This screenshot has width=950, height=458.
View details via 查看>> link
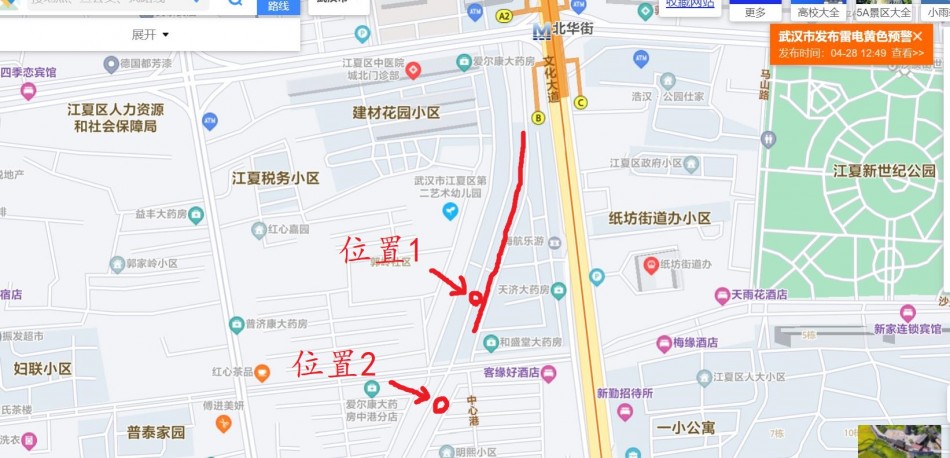click(x=908, y=53)
